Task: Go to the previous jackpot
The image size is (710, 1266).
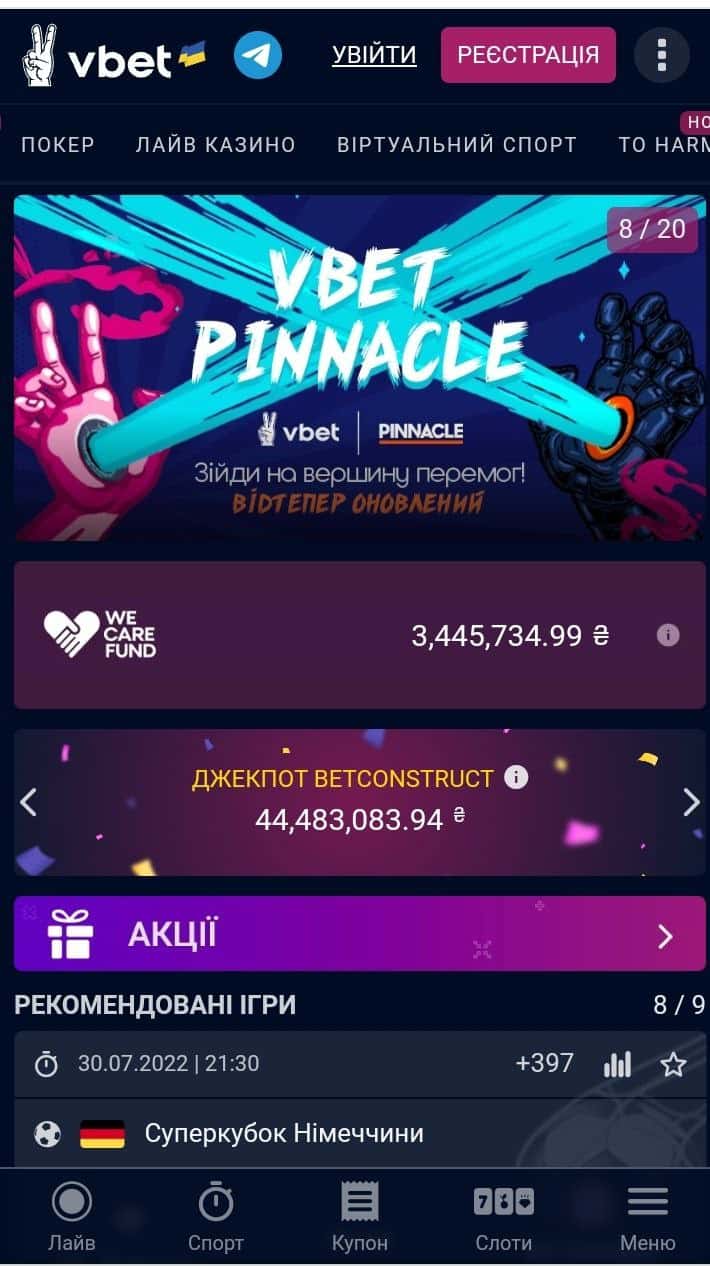Action: tap(29, 802)
